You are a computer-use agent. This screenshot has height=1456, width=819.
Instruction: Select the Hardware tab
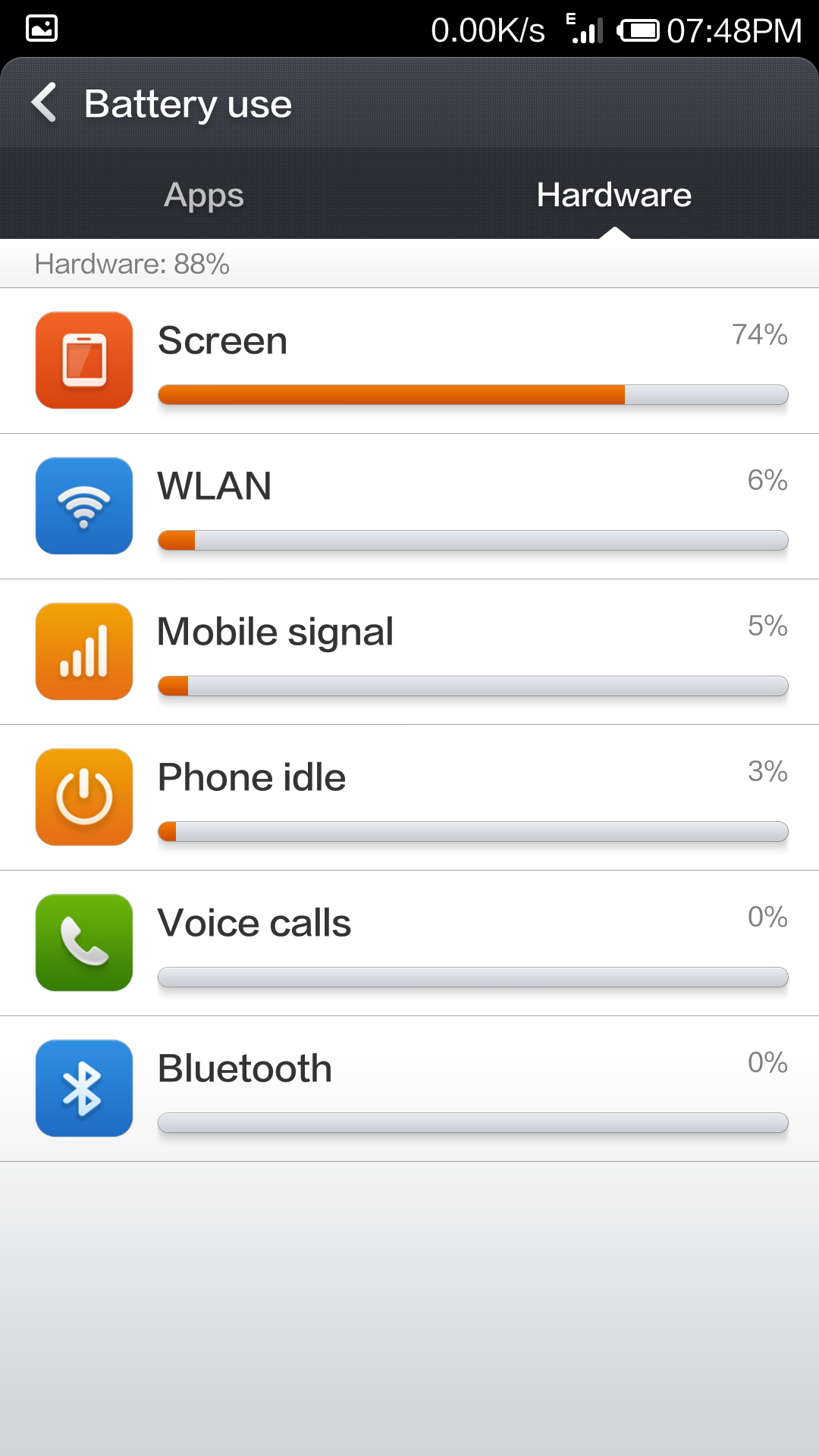613,195
